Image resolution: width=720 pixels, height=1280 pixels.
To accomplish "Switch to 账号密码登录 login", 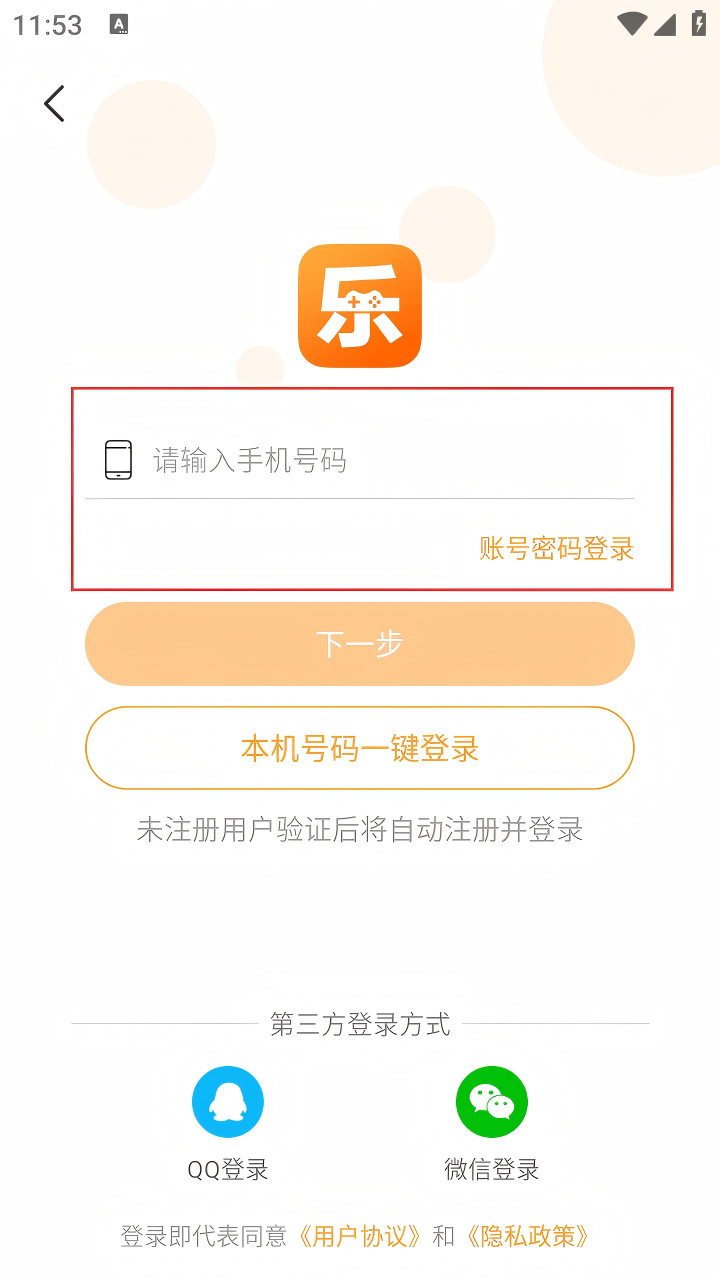I will point(556,548).
